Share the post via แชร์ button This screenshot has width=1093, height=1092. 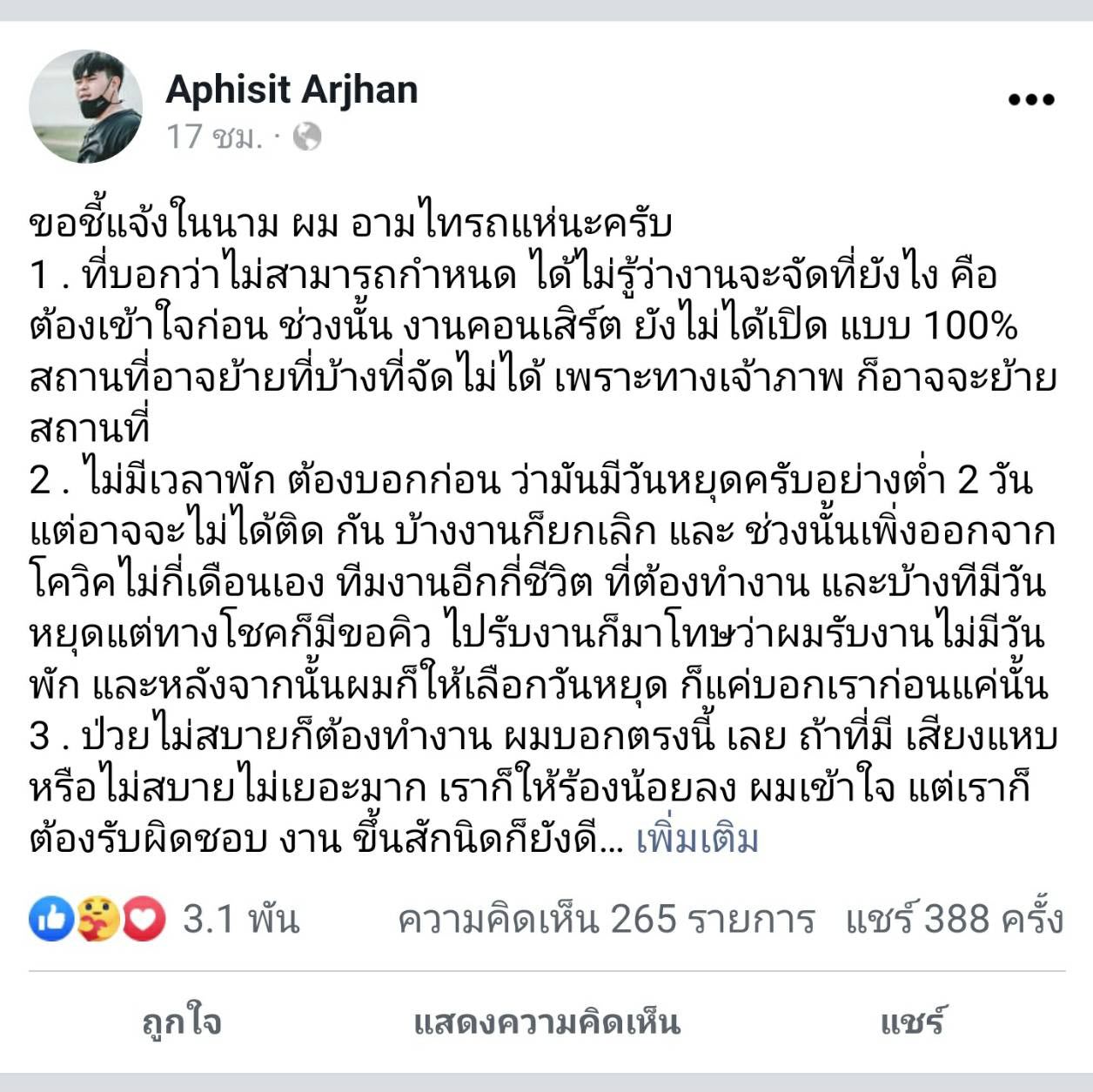coord(911,1022)
